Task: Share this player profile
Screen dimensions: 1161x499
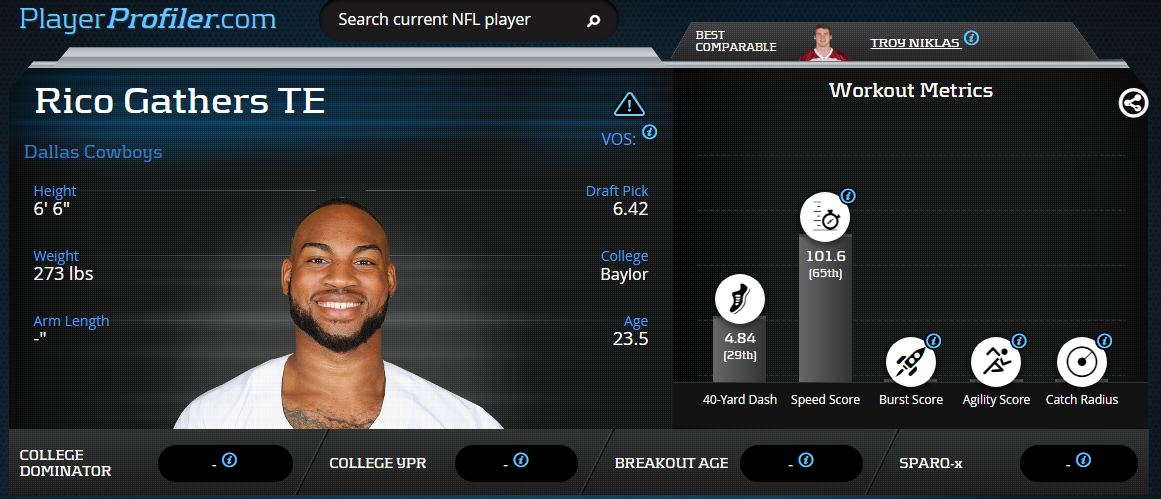Action: (1133, 103)
